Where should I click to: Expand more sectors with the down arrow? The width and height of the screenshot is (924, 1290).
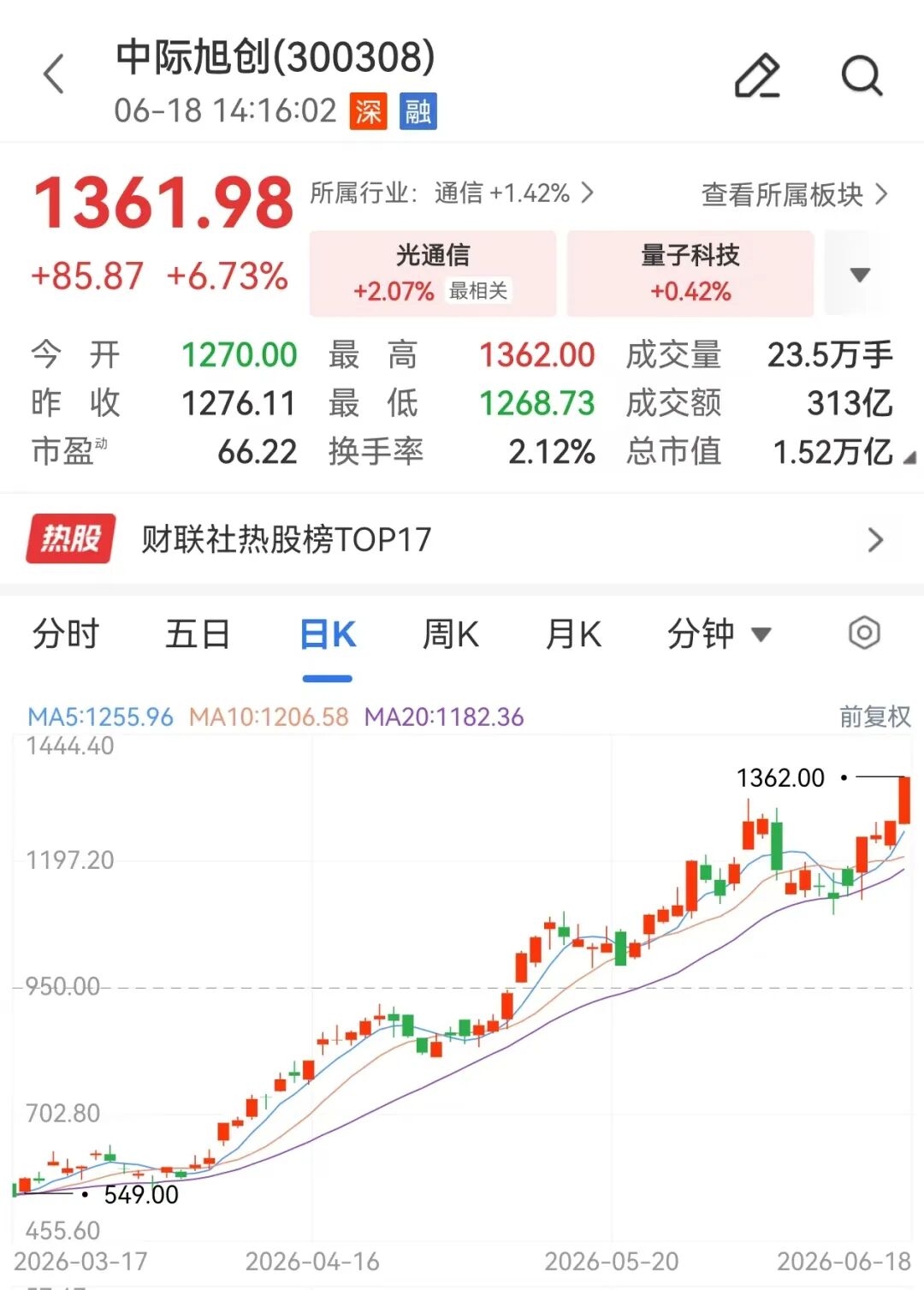pyautogui.click(x=860, y=275)
